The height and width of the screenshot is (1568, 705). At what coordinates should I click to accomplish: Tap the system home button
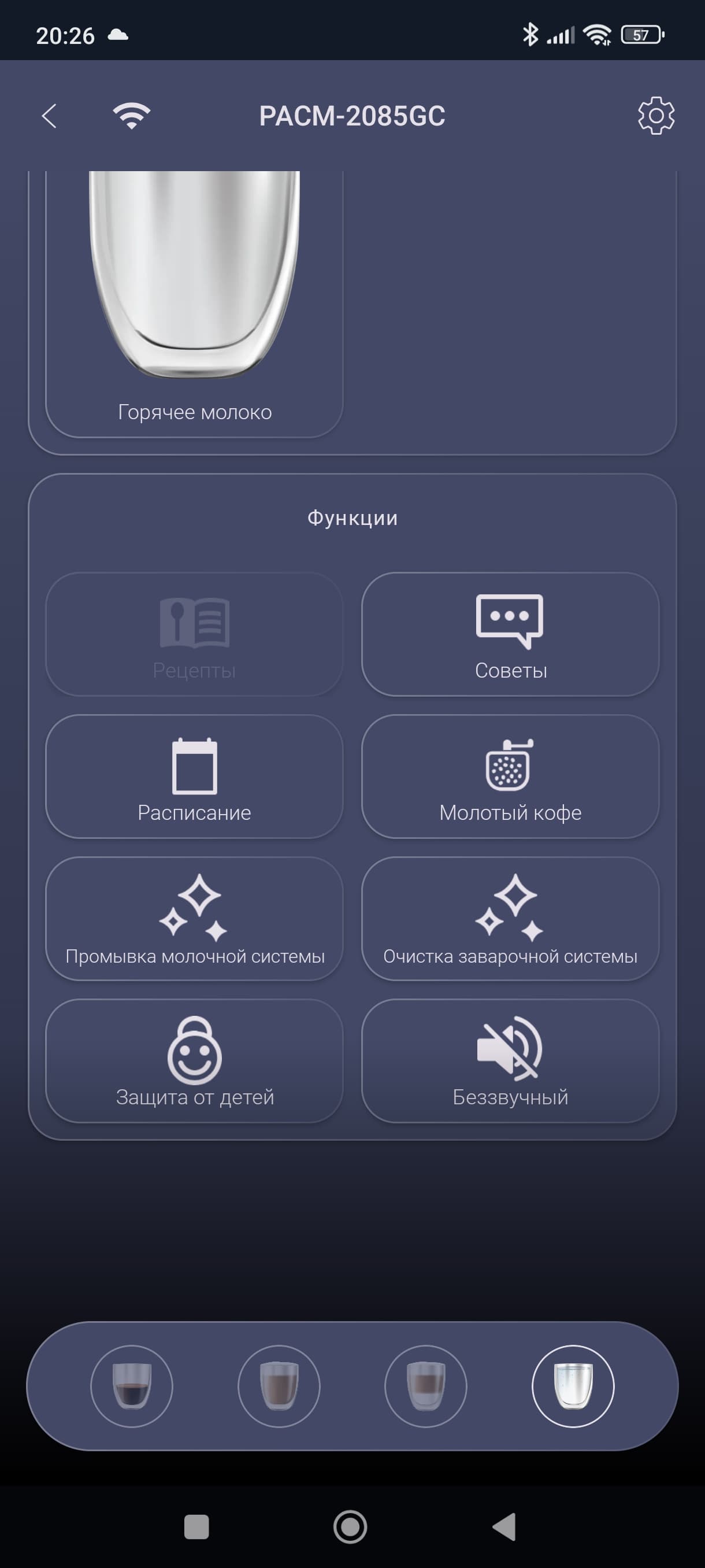350,1526
